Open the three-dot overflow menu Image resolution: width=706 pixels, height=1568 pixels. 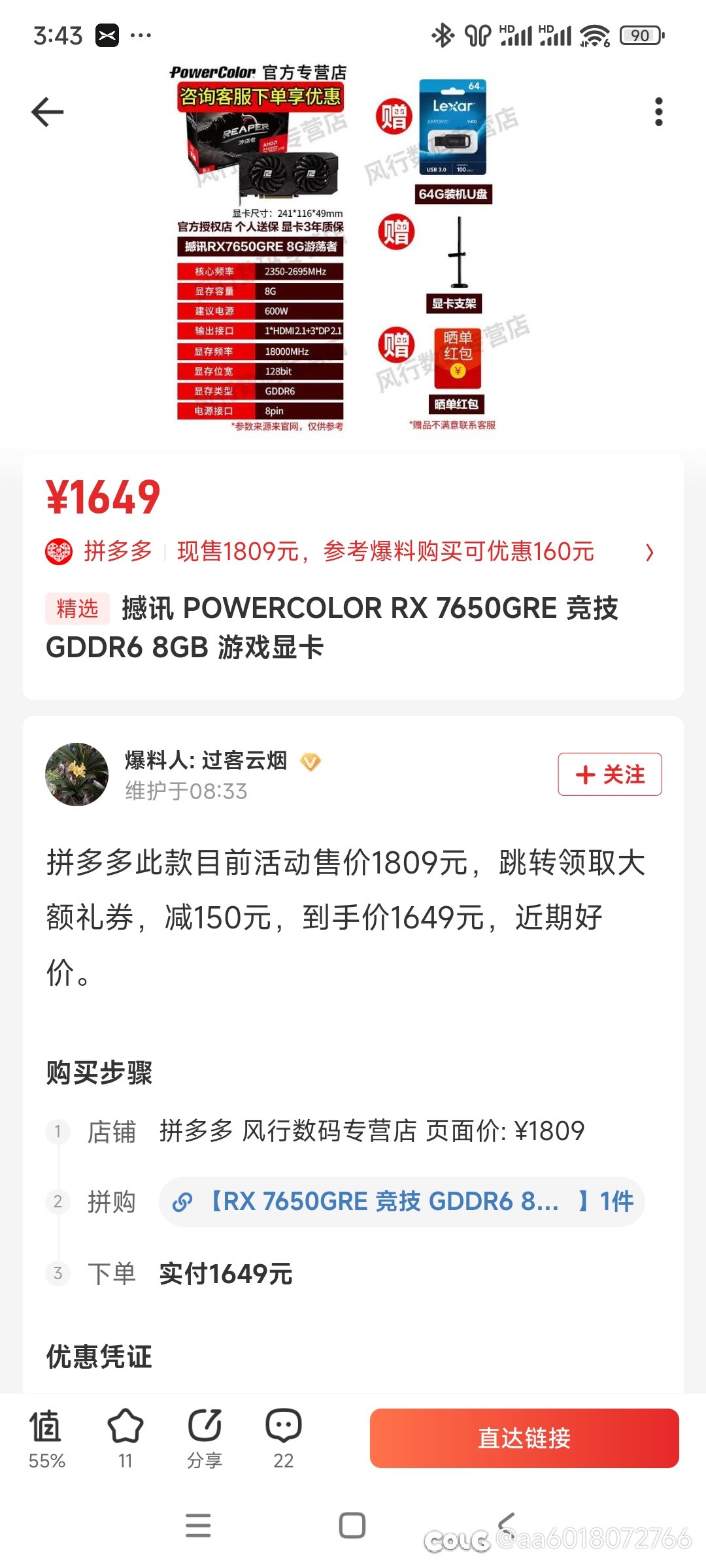coord(658,112)
